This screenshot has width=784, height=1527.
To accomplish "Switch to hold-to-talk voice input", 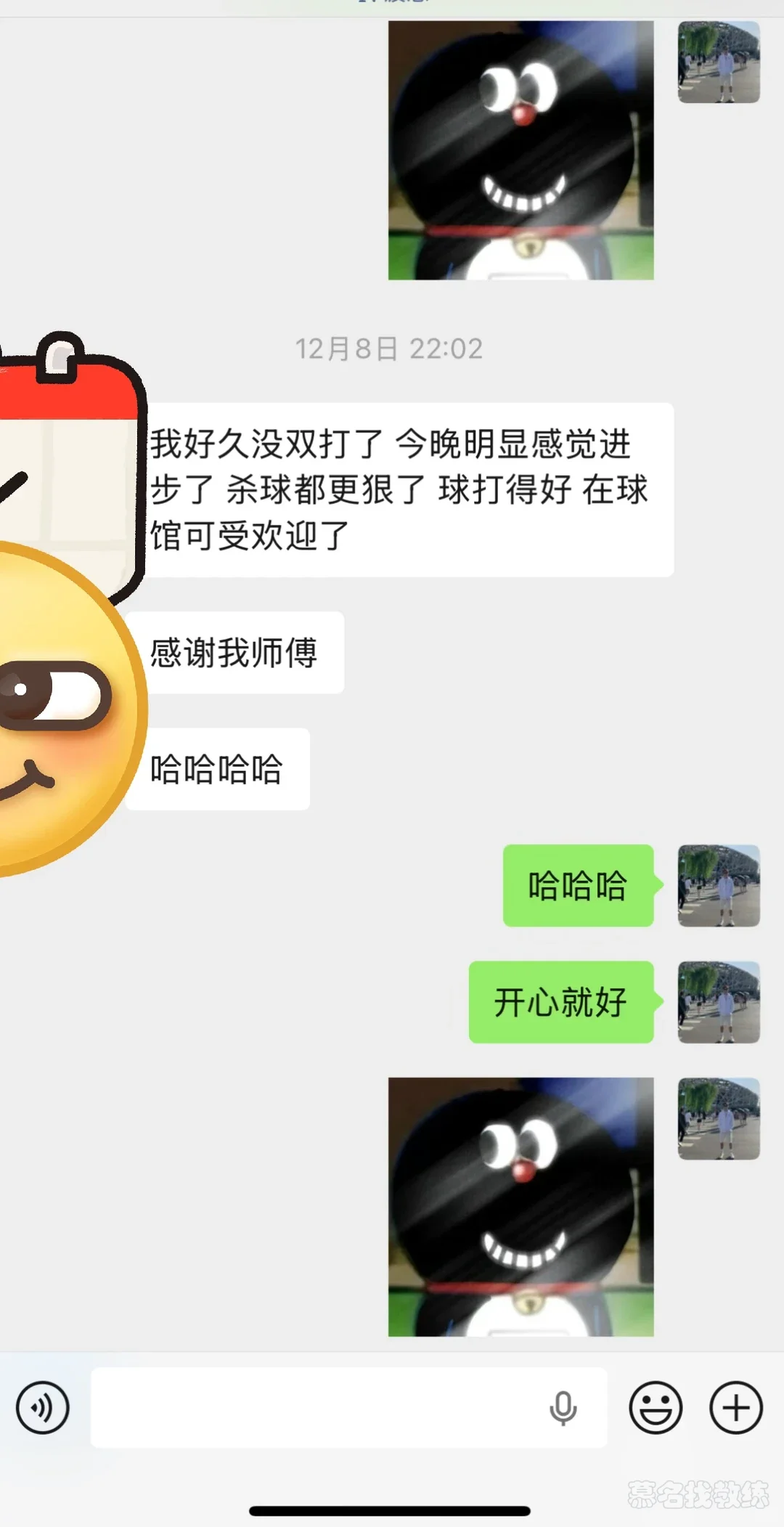I will [43, 1407].
